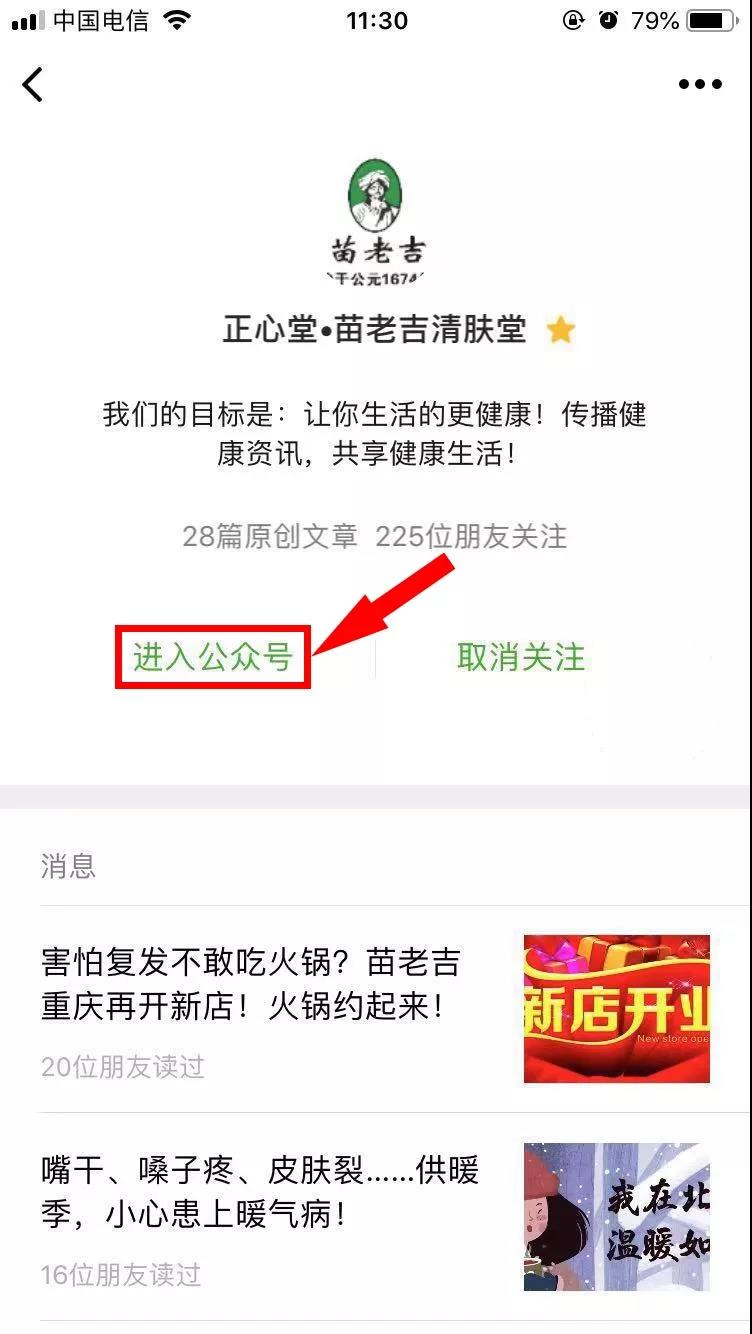Open the three-dot overflow menu
Screen dimensions: 752x1334
coord(700,84)
